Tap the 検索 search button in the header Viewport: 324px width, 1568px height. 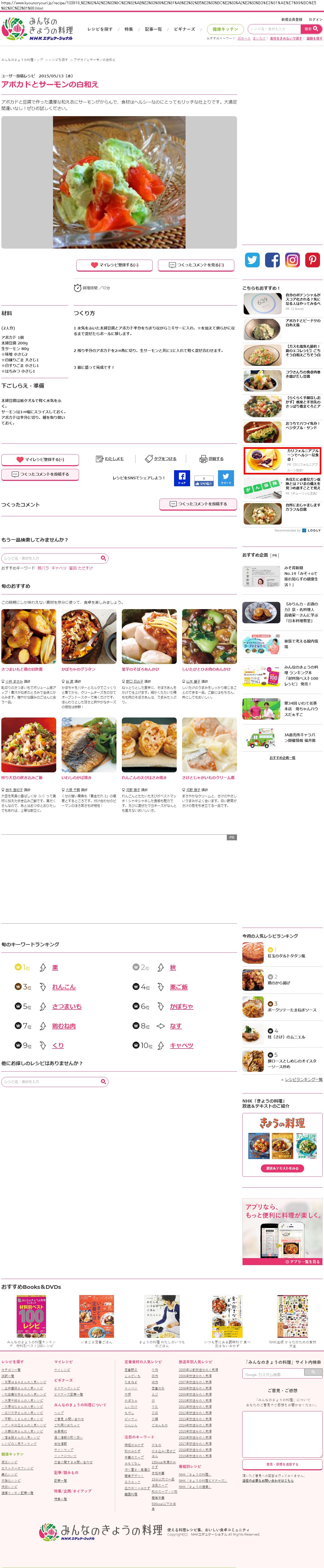point(311,29)
